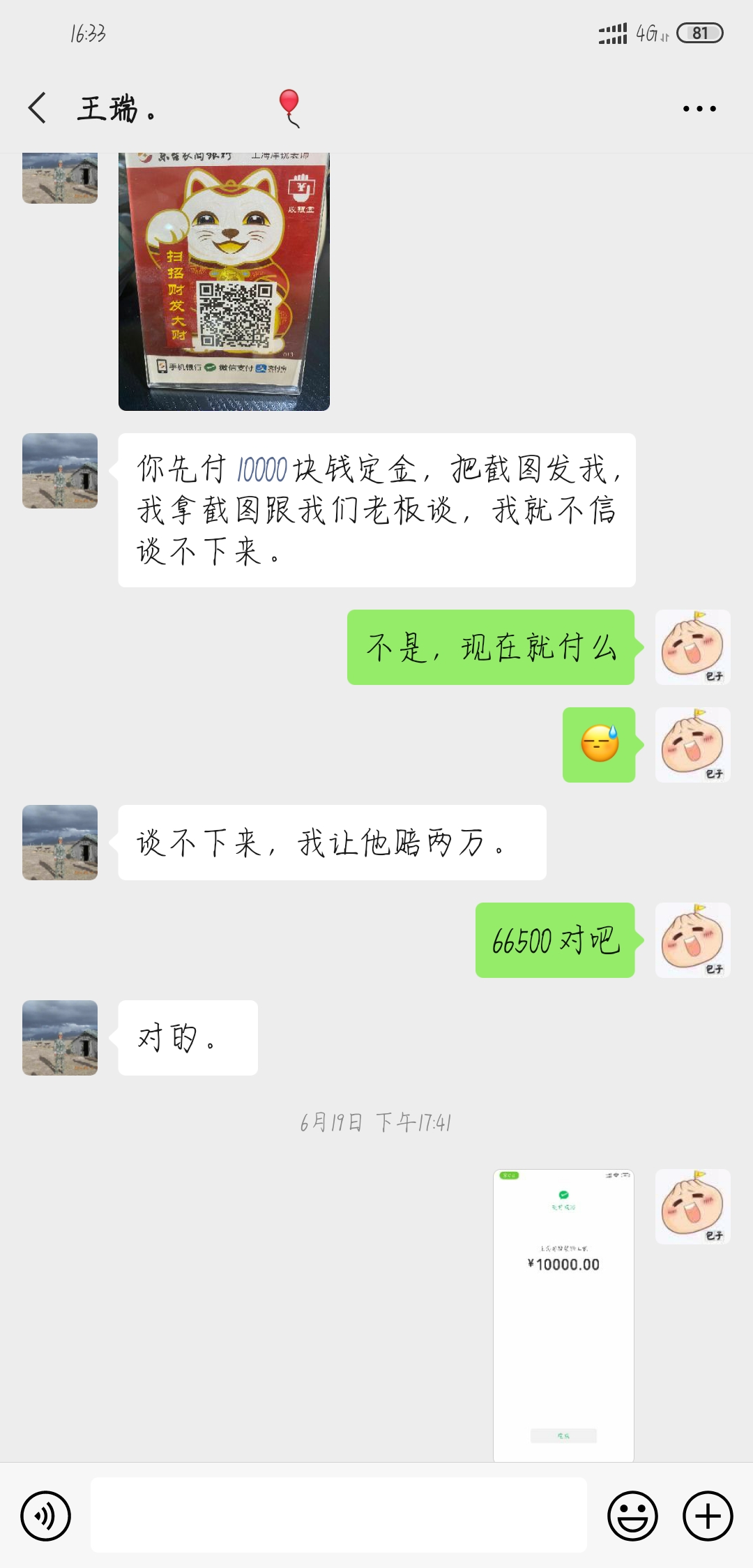Open the plus attachment menu
Viewport: 753px width, 1568px height.
(708, 1516)
